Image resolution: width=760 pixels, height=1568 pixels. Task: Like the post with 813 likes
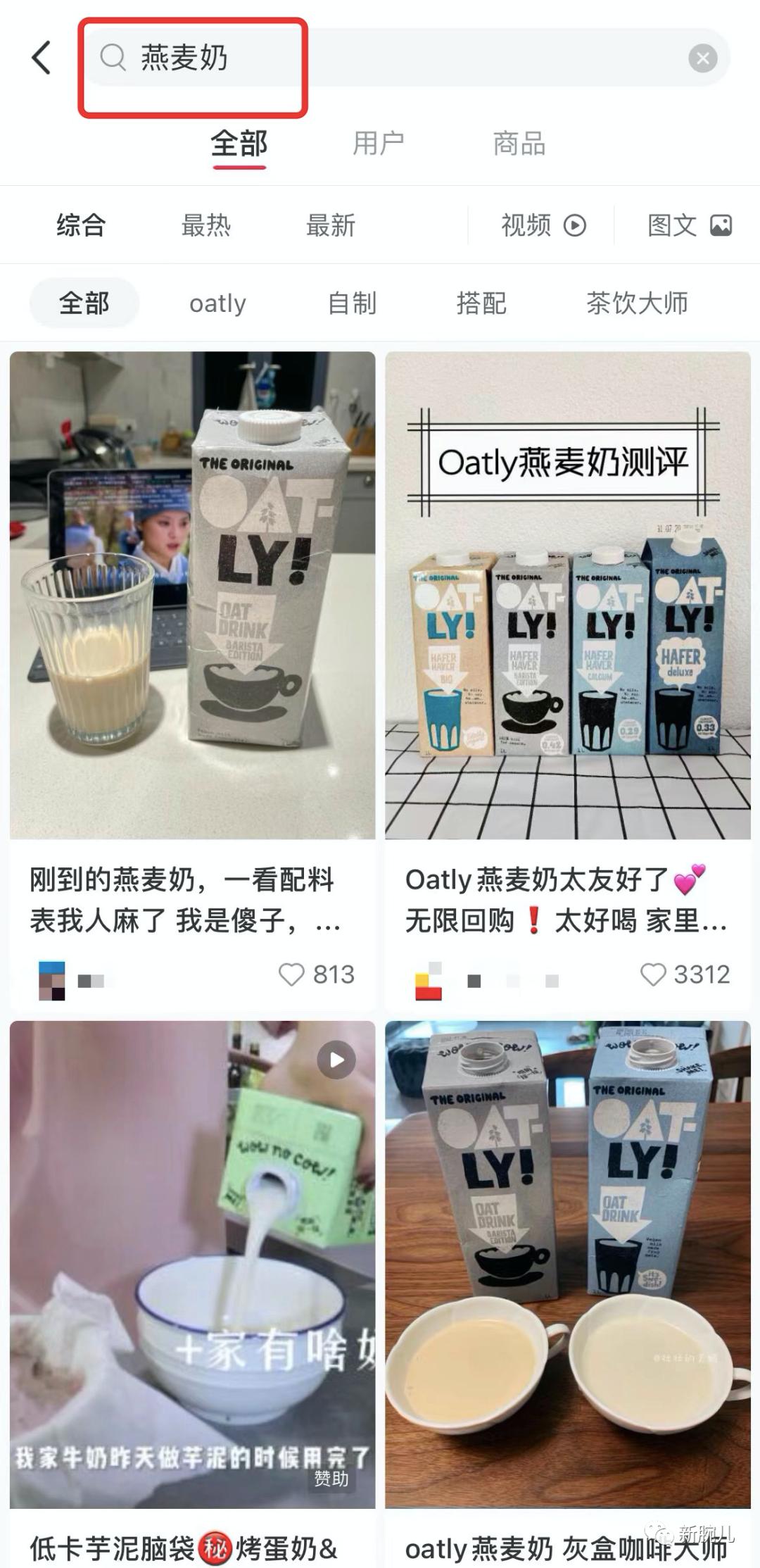point(292,974)
